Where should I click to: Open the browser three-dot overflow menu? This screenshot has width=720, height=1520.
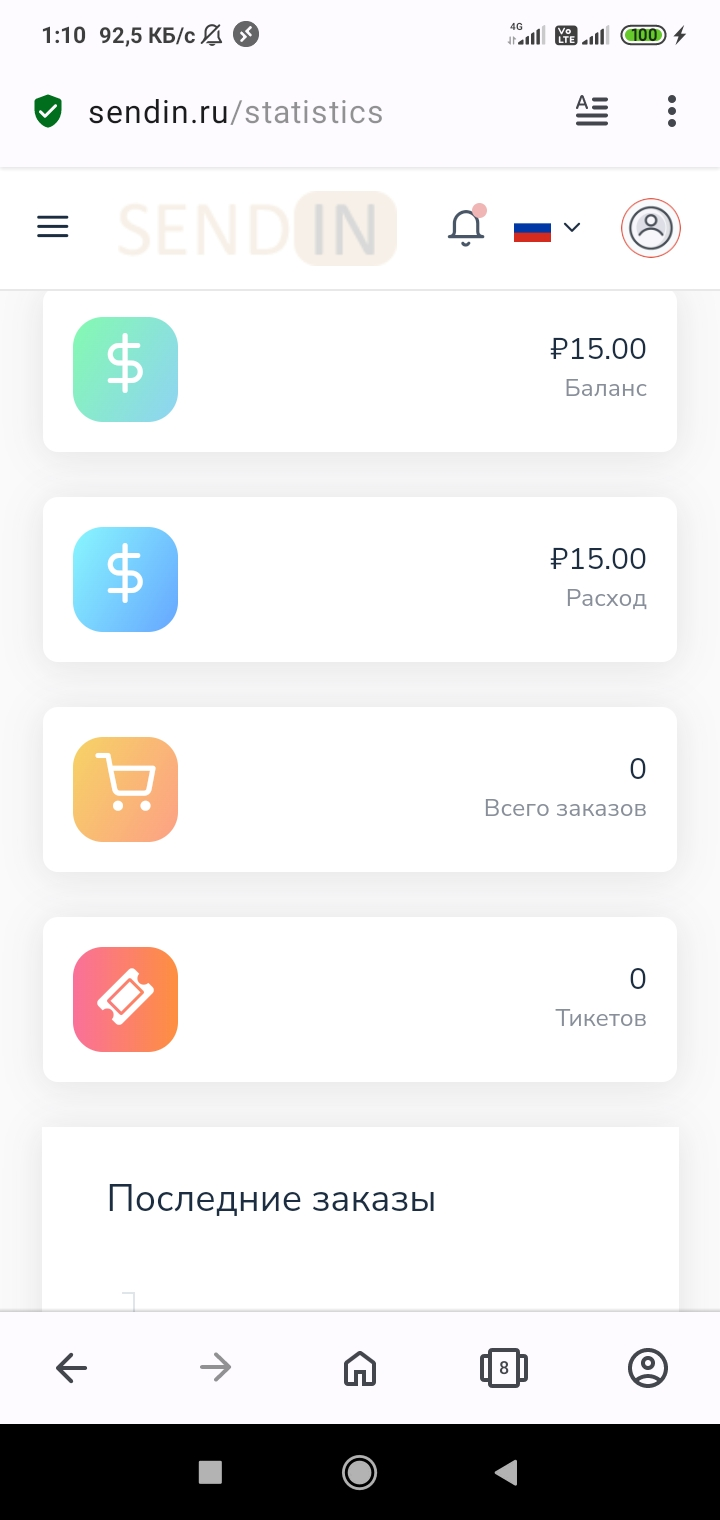672,111
